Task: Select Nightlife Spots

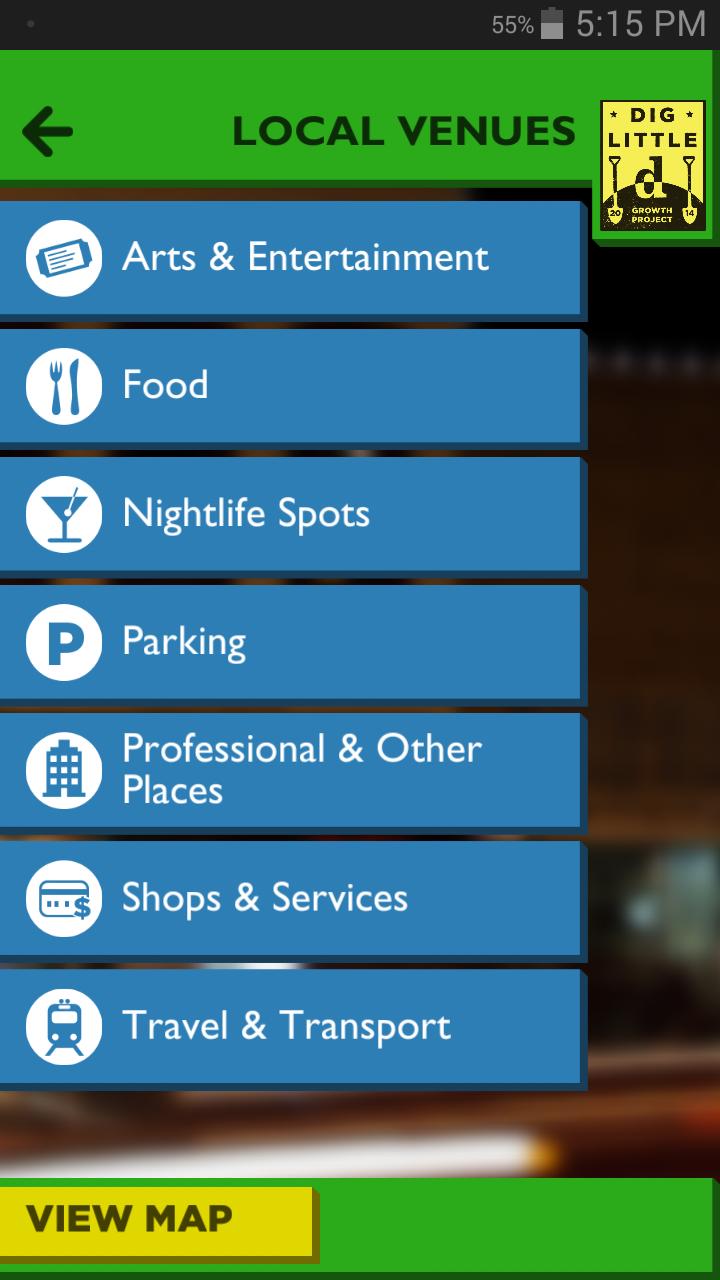Action: [x=290, y=514]
